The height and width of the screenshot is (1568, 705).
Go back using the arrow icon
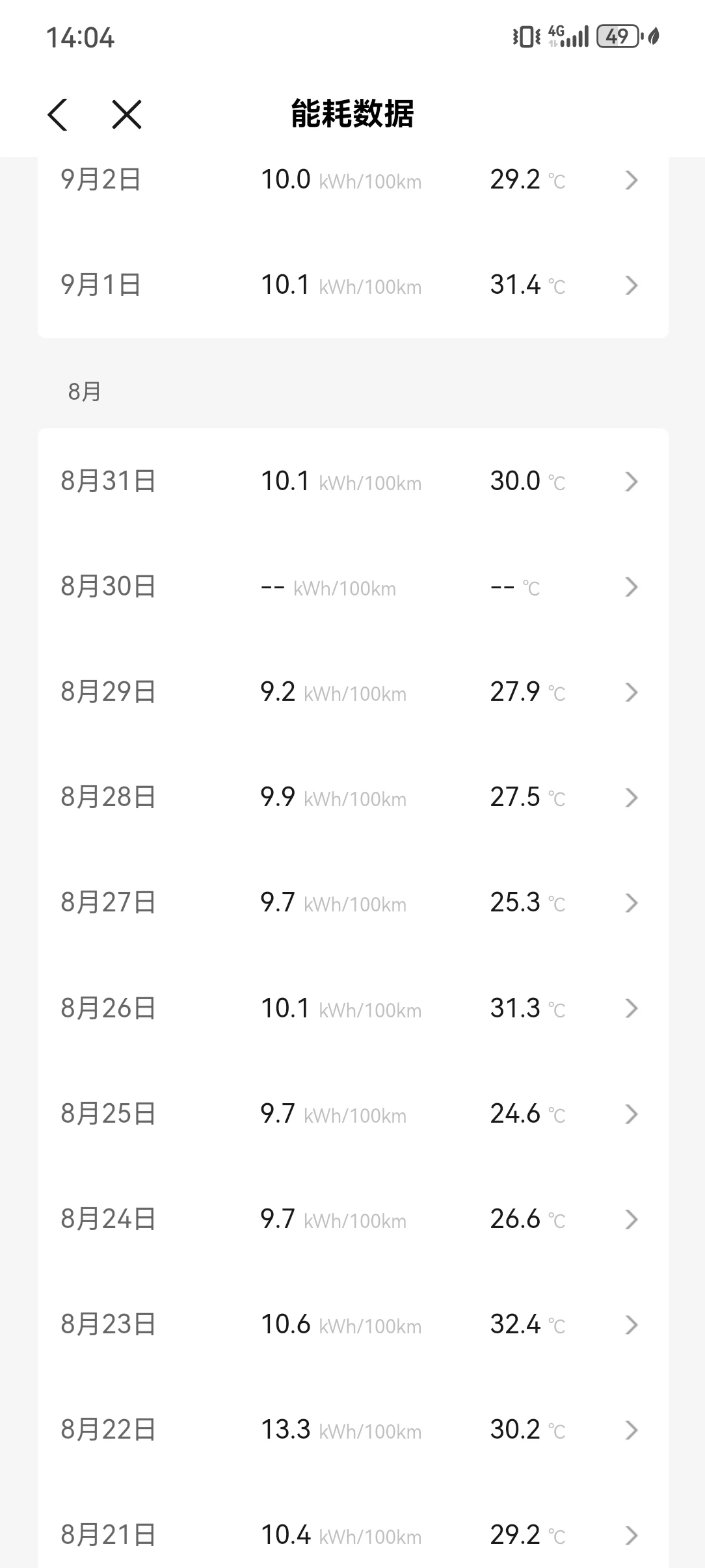click(57, 115)
